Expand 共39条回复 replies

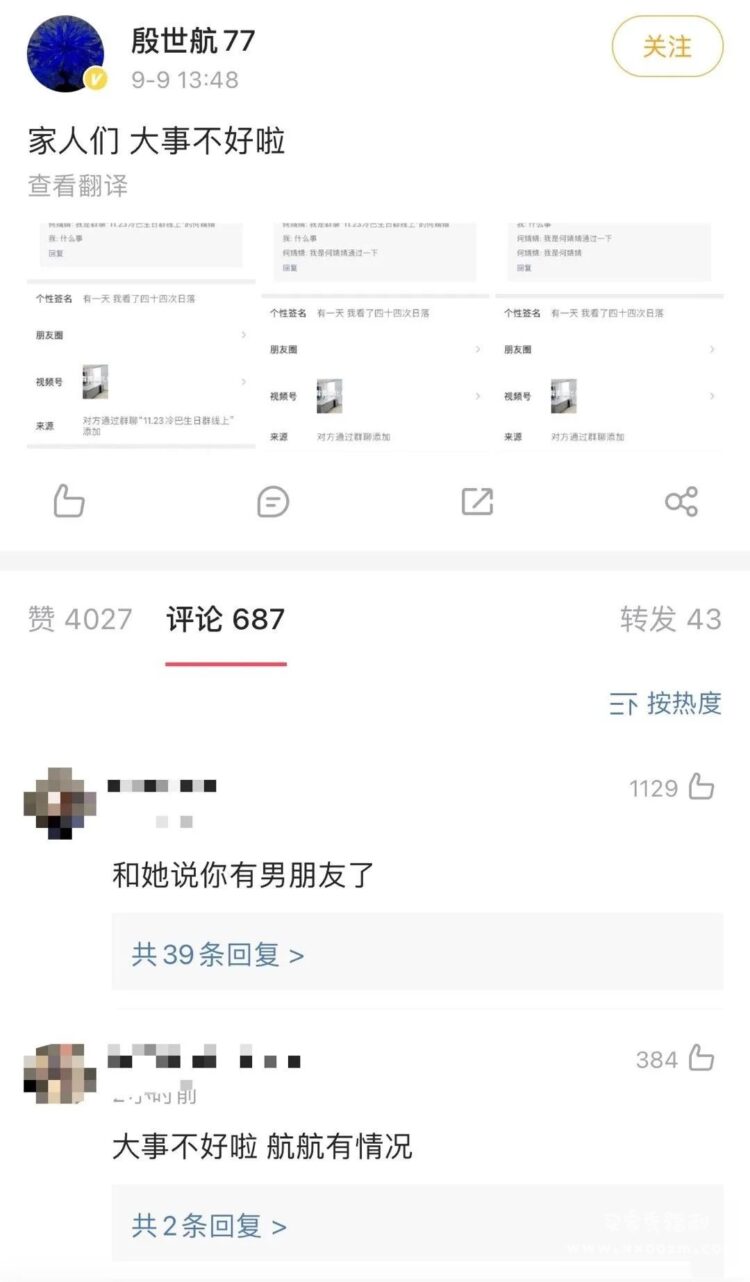[218, 955]
